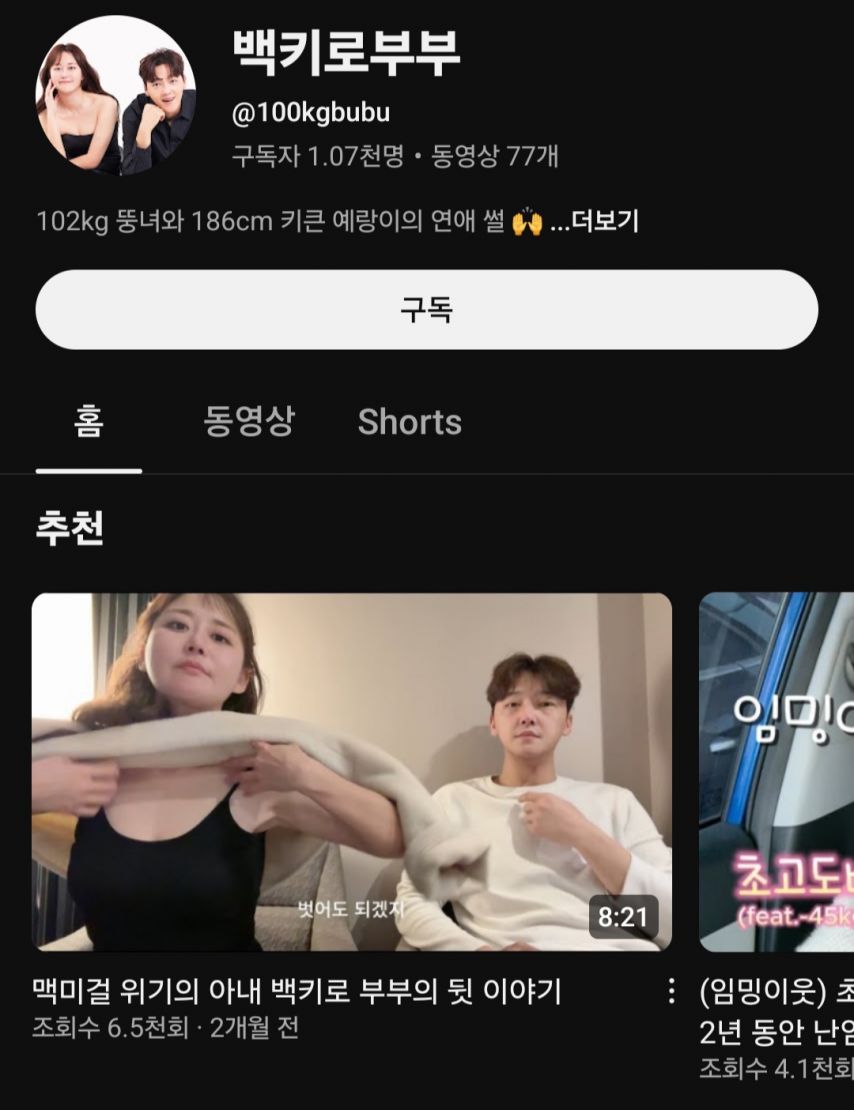The image size is (854, 1110).
Task: Switch to the Shorts tab
Action: 410,422
